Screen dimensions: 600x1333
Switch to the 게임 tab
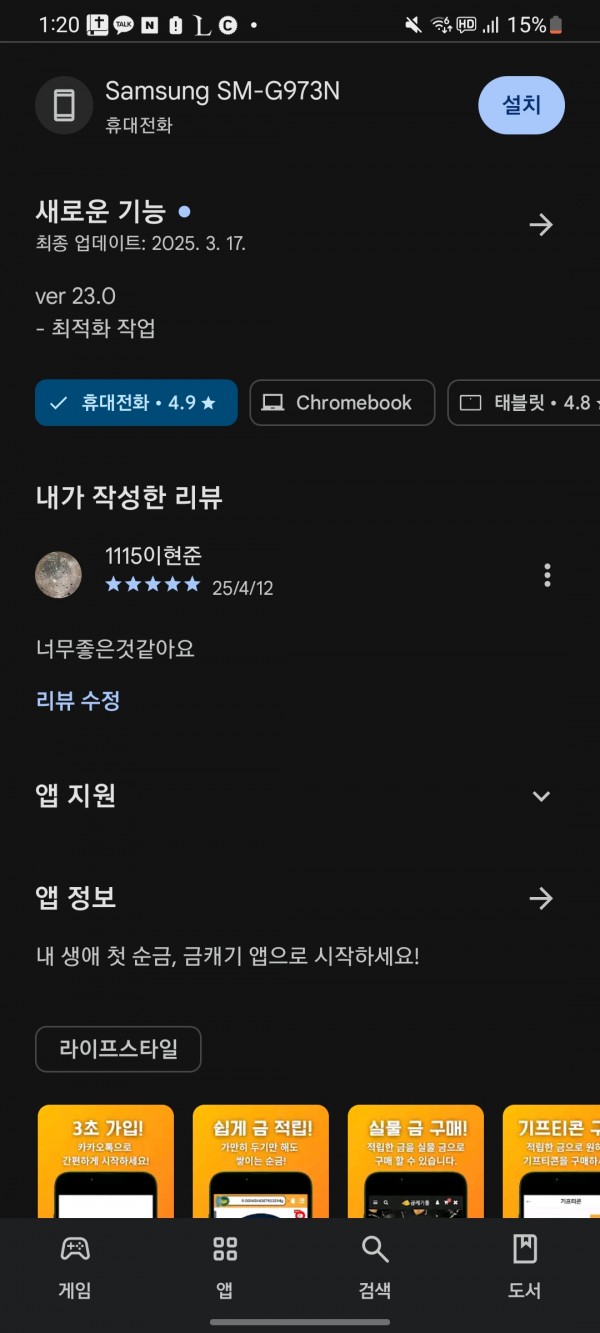pyautogui.click(x=75, y=1266)
